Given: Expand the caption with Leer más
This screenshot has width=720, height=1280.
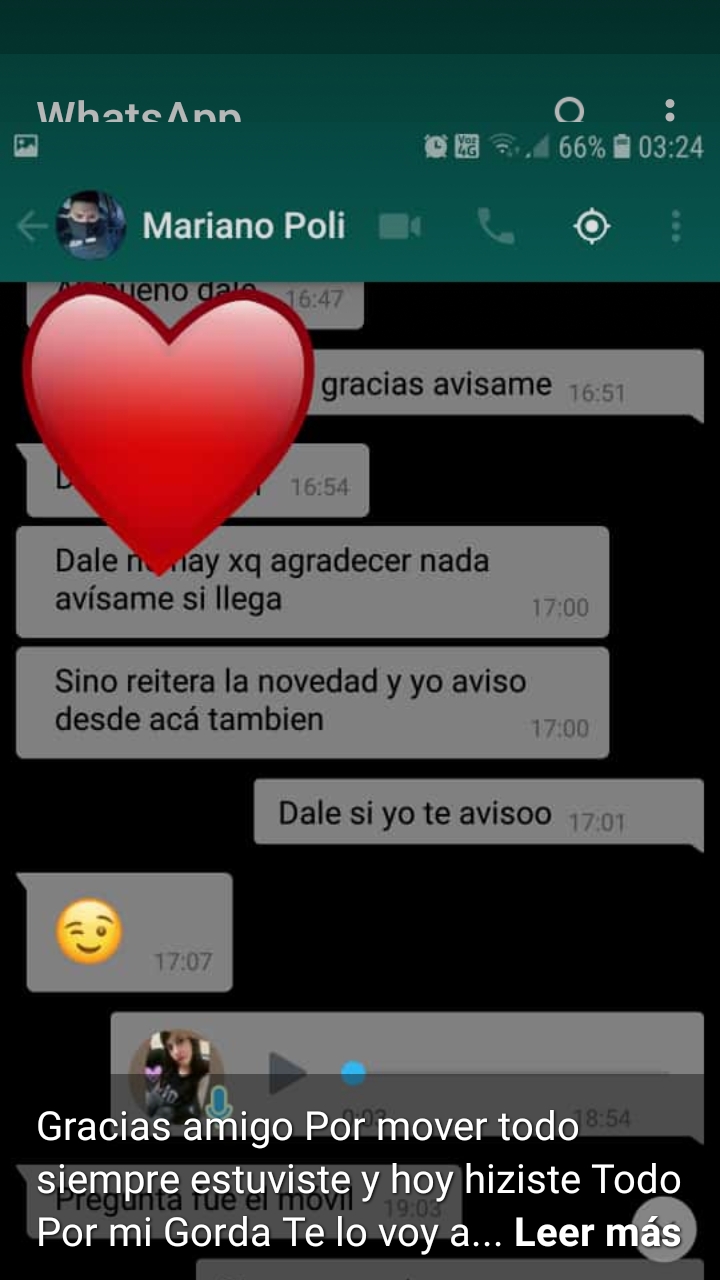Looking at the screenshot, I should click(597, 1233).
